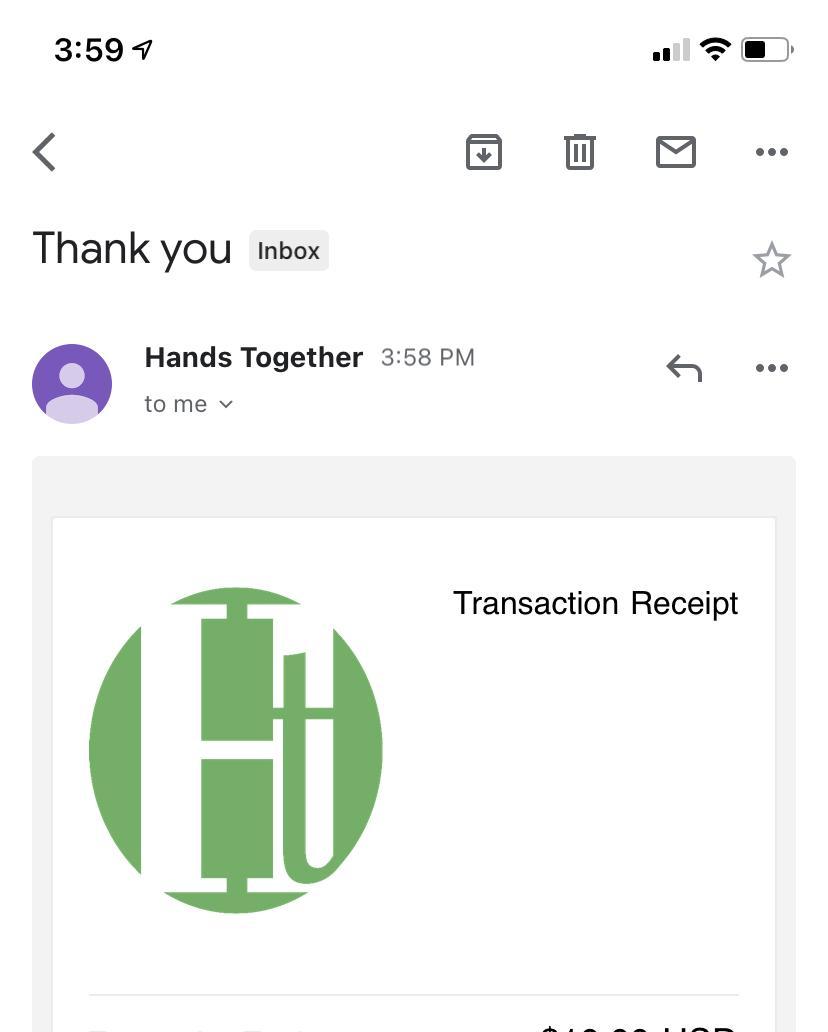Image resolution: width=828 pixels, height=1032 pixels.
Task: Tap the Inbox label chip
Action: pos(288,251)
